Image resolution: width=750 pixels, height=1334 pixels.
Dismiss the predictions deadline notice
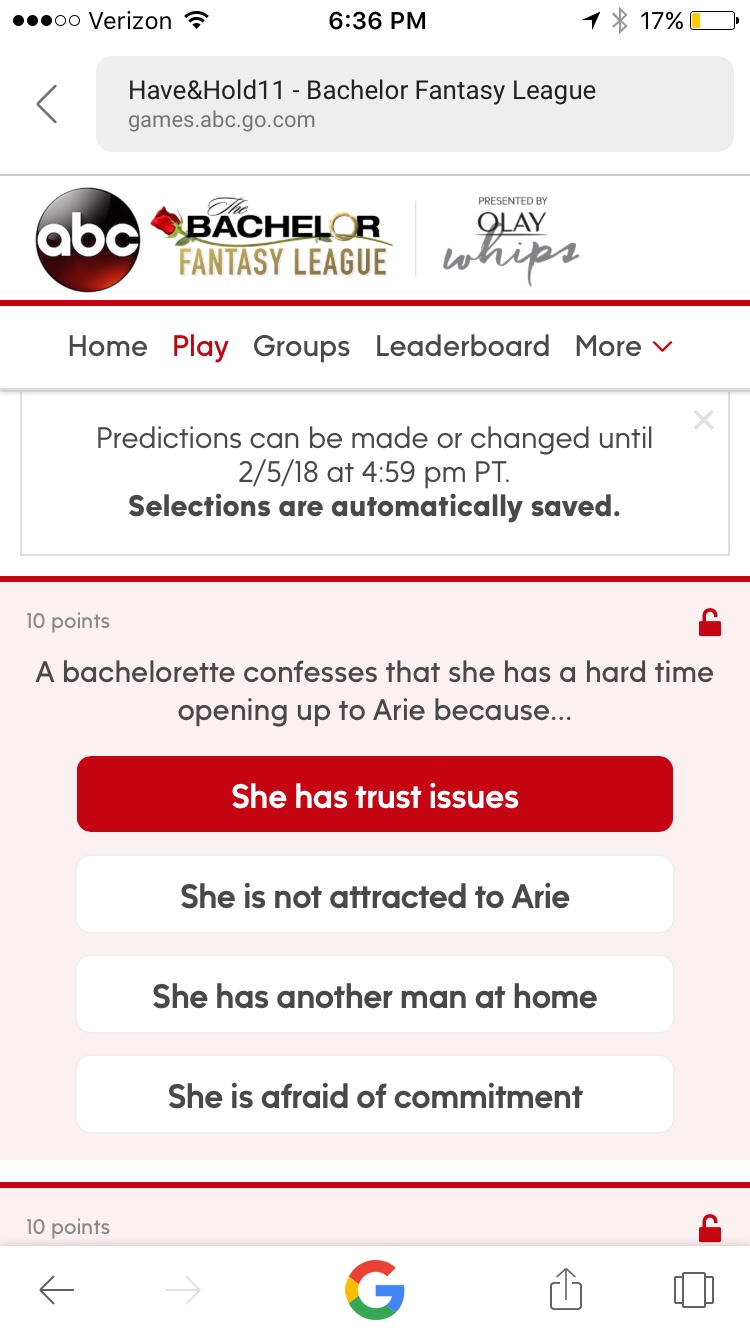[x=703, y=421]
